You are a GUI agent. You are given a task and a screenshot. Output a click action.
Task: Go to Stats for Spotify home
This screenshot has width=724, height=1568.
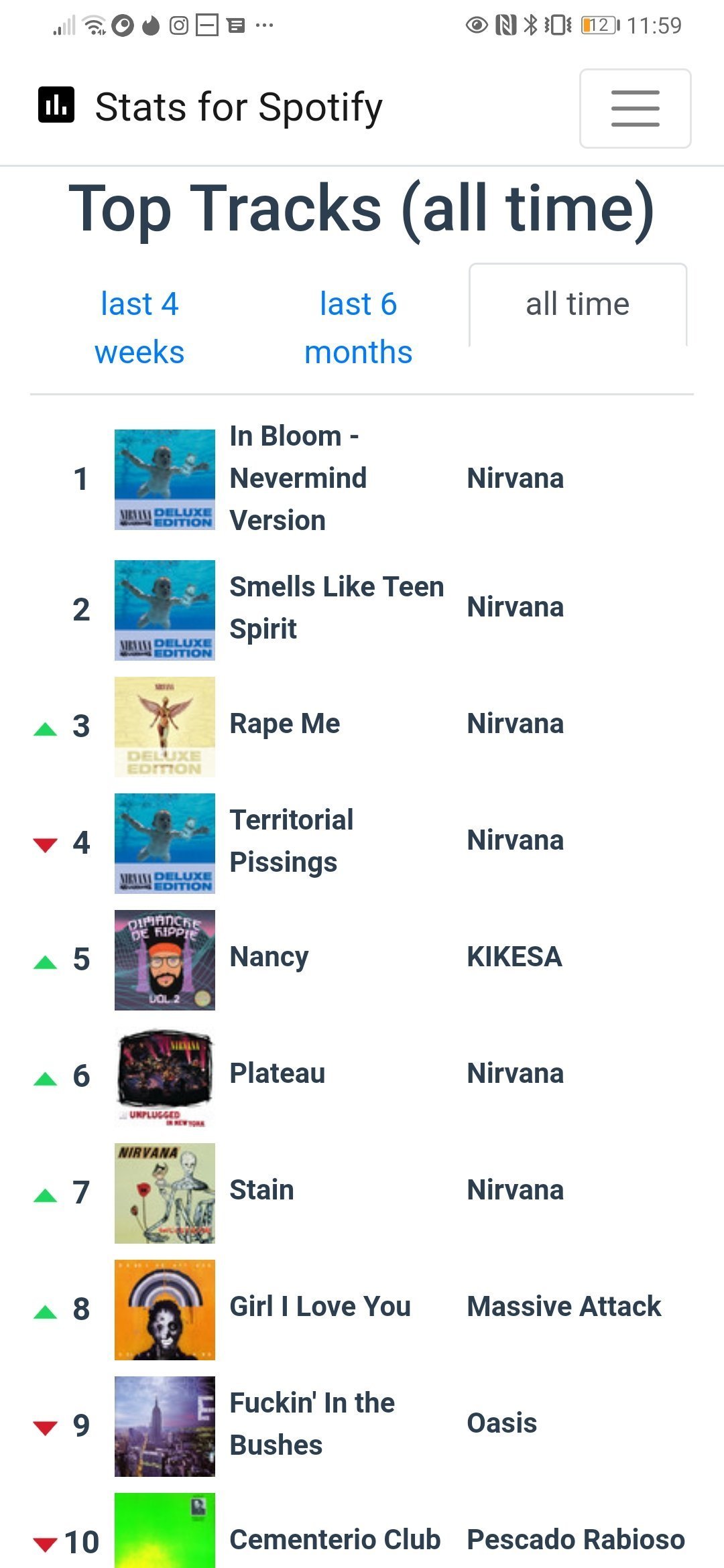tap(210, 107)
